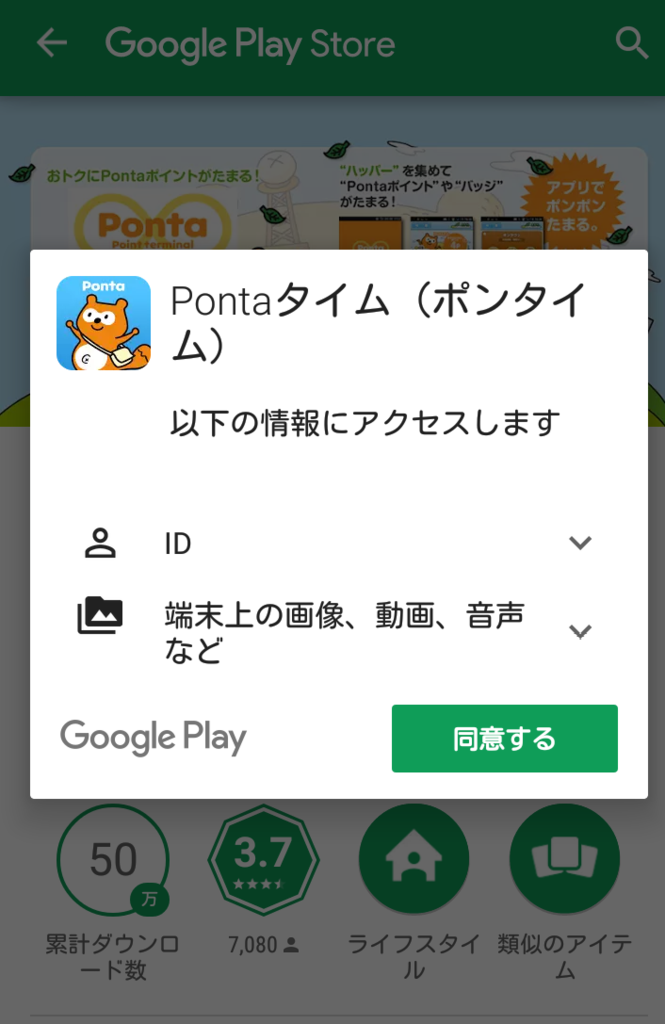Screen dimensions: 665x1024
Task: Expand the 端末上の画像、動画、音声など permission
Action: click(x=580, y=632)
